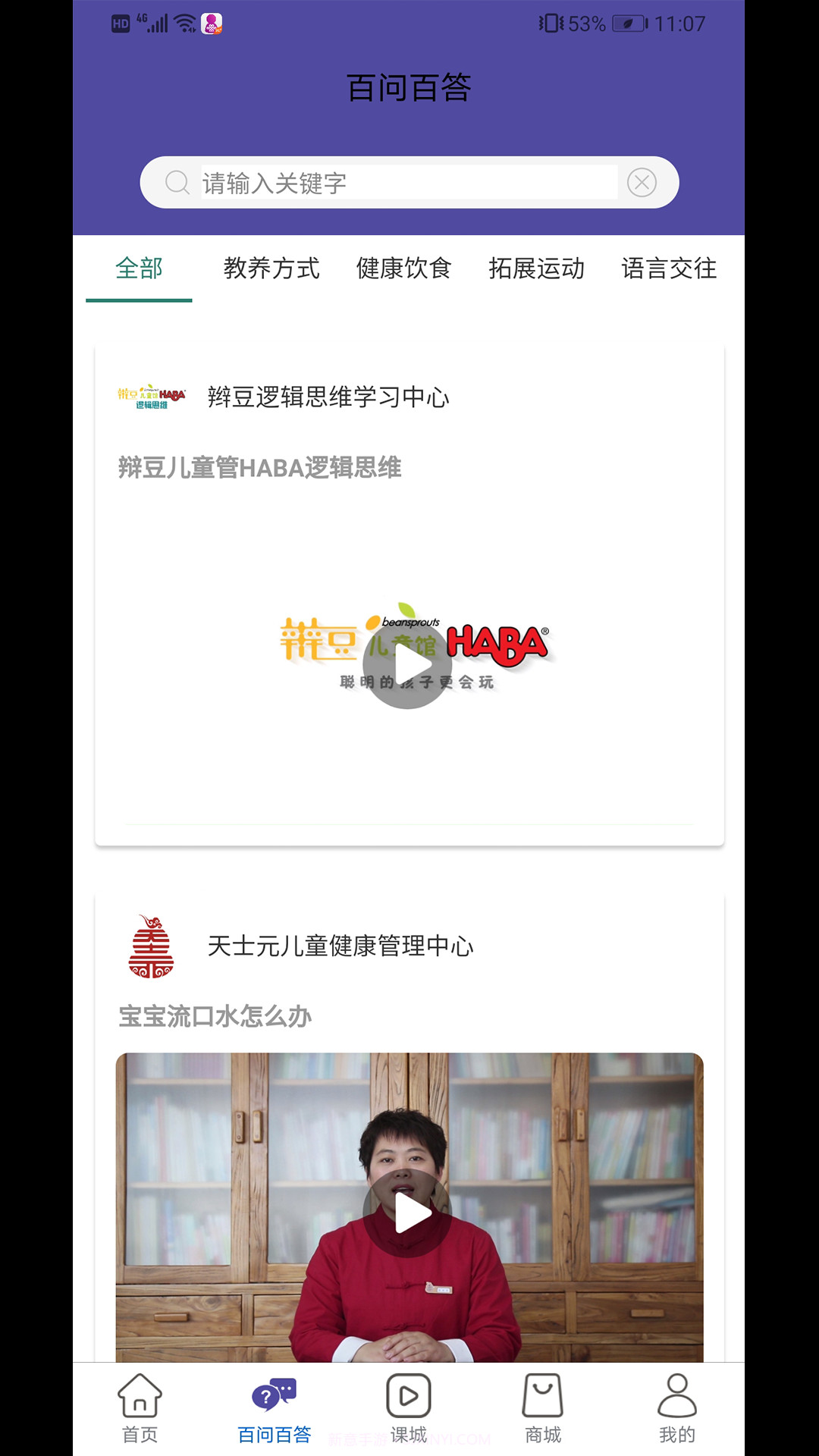The width and height of the screenshot is (819, 1456).
Task: Tap the keyword search field
Action: coord(408,183)
